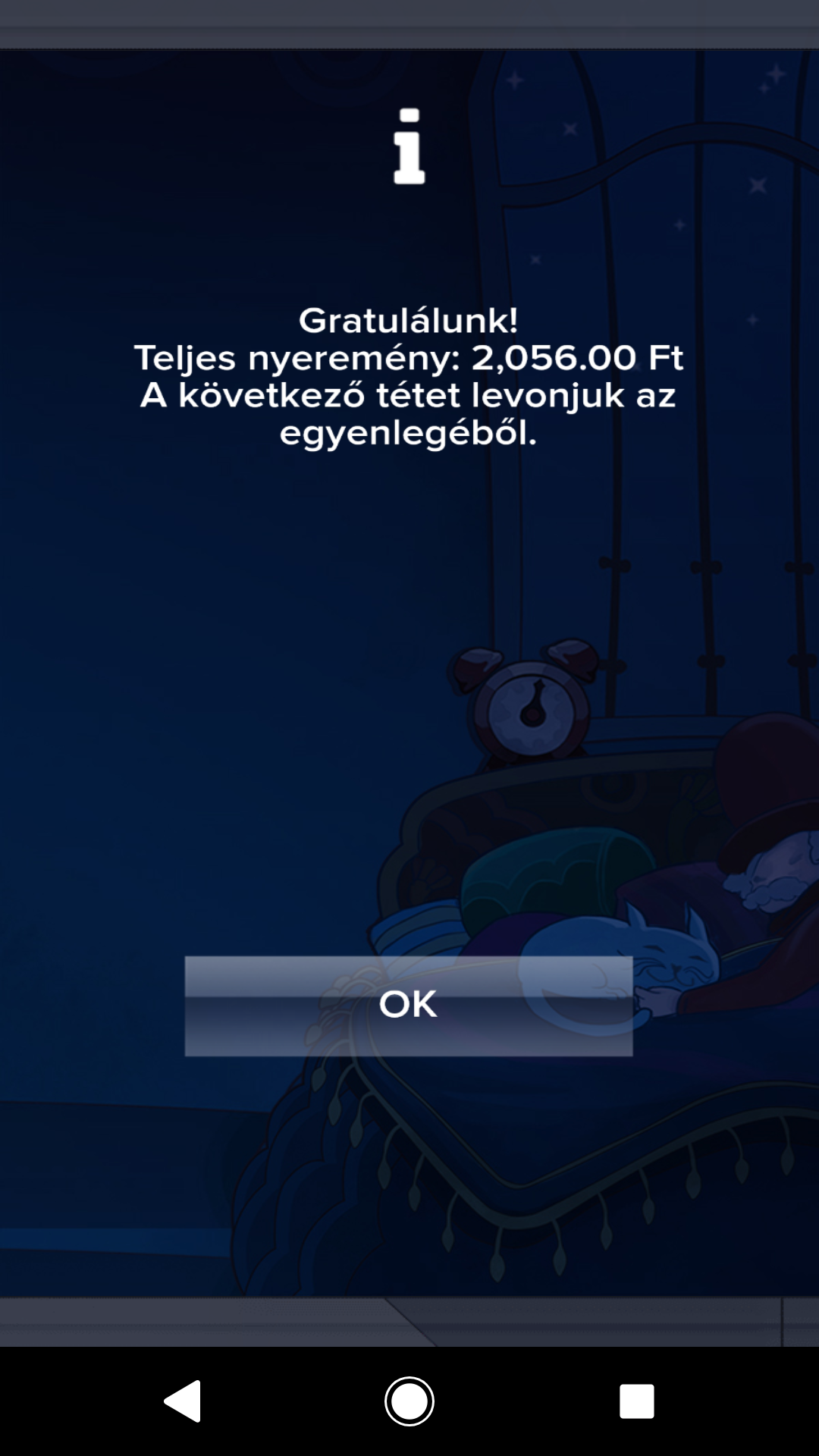Screen dimensions: 819x1456
Task: Confirm the winnings dialog with OK
Action: [x=409, y=1006]
